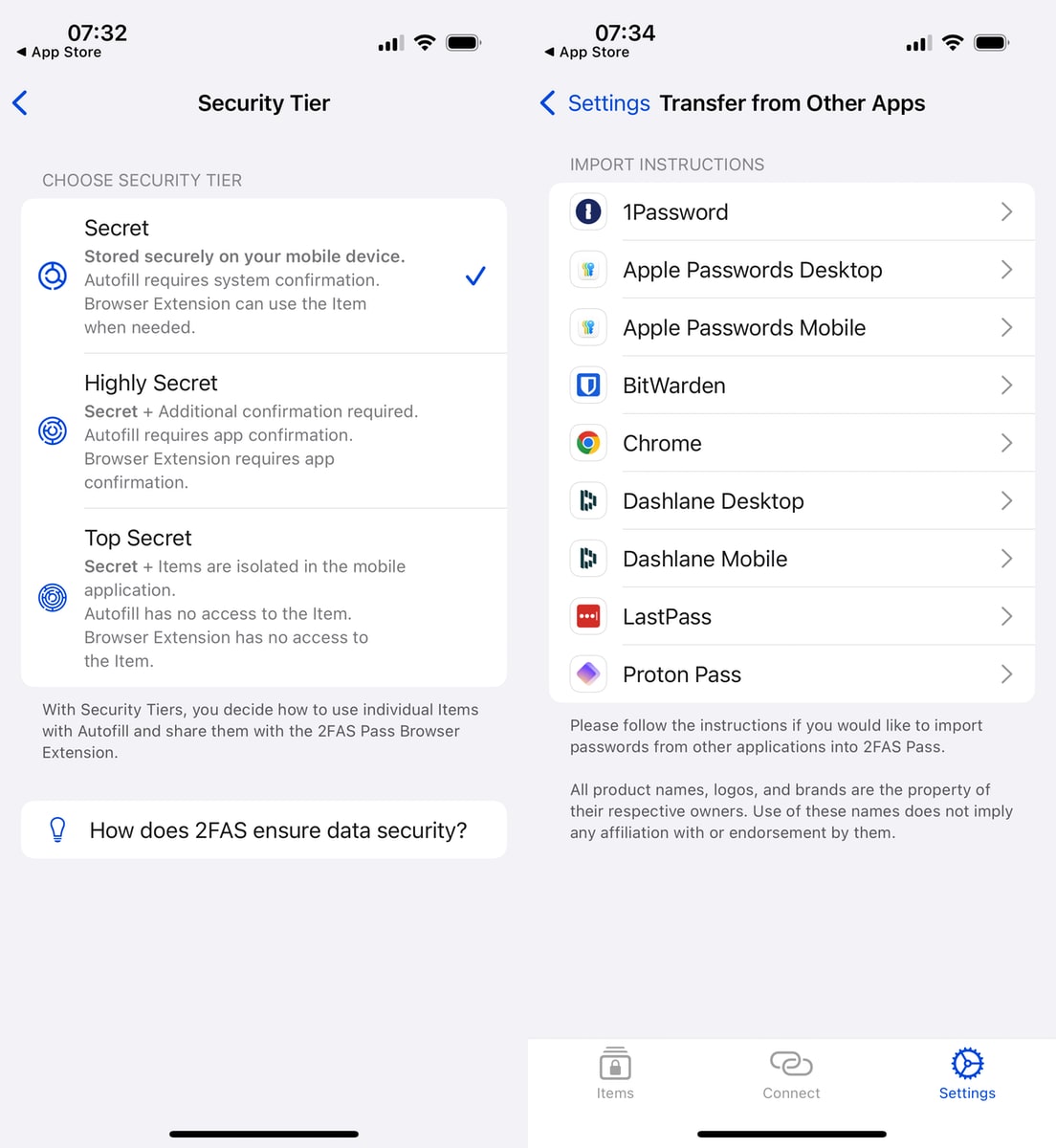The width and height of the screenshot is (1056, 1148).
Task: Show LastPass import instructions
Action: point(791,617)
